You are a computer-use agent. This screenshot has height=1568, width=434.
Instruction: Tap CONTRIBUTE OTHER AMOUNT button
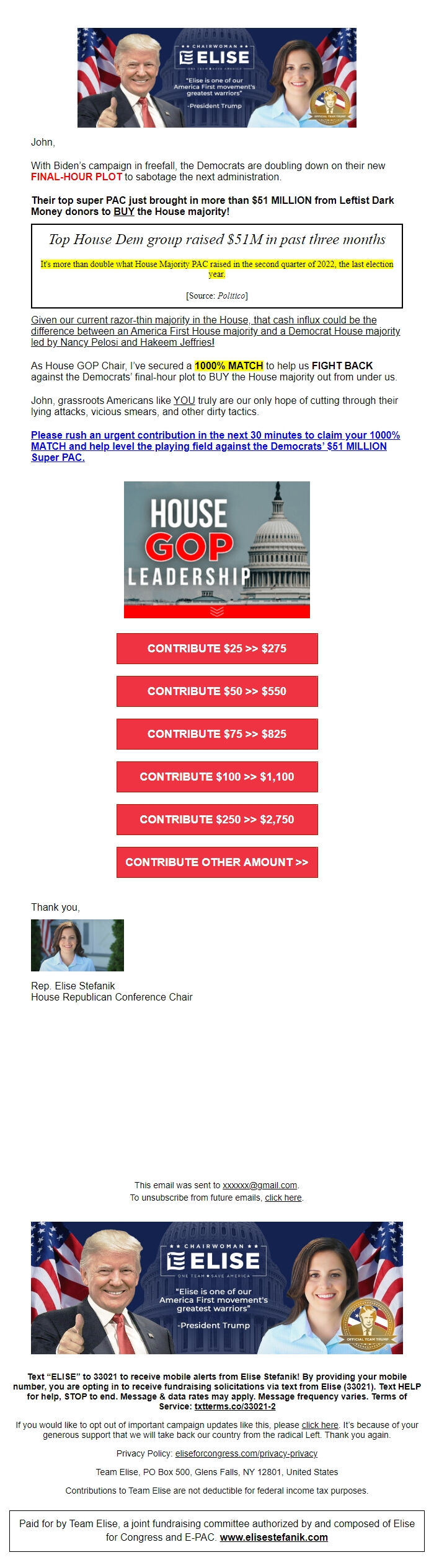(216, 862)
